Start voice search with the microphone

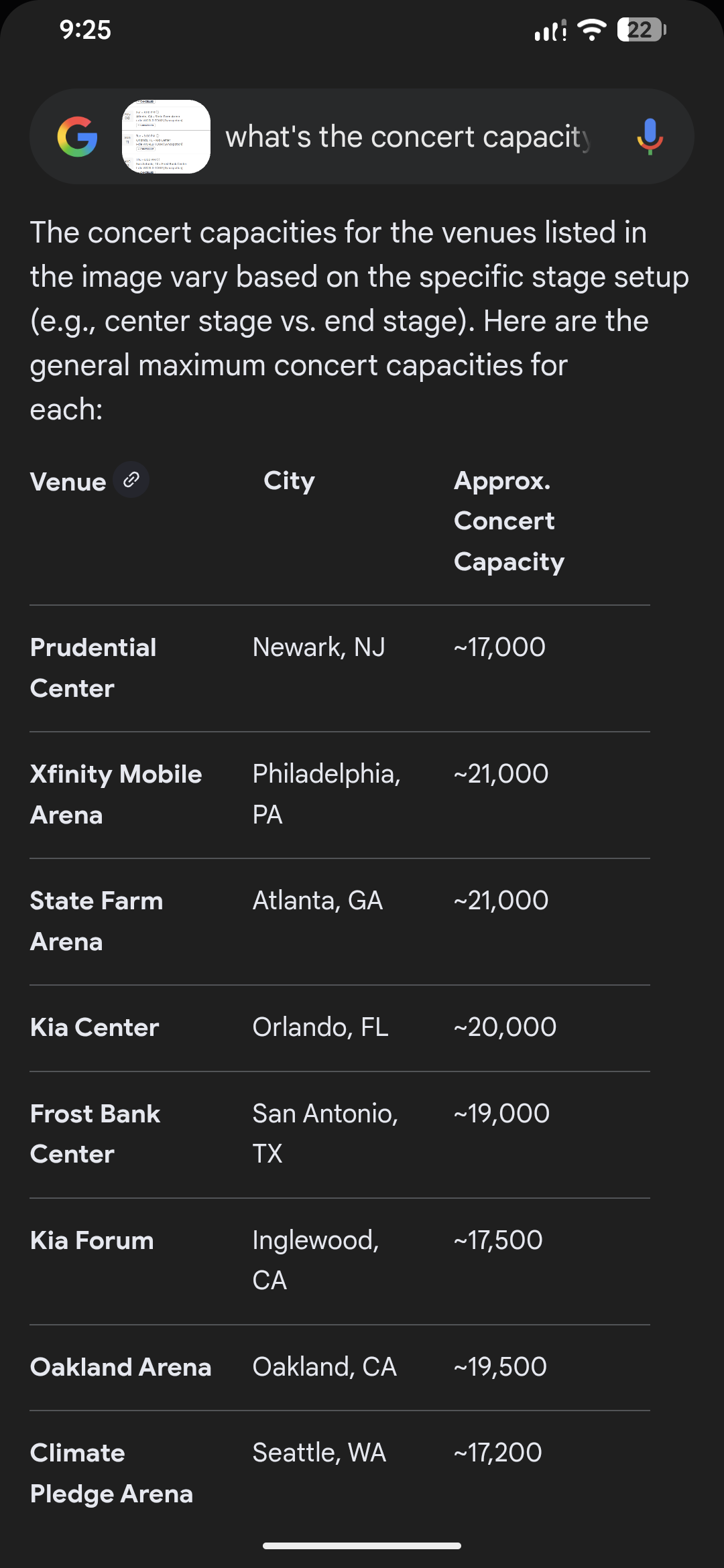(x=649, y=137)
